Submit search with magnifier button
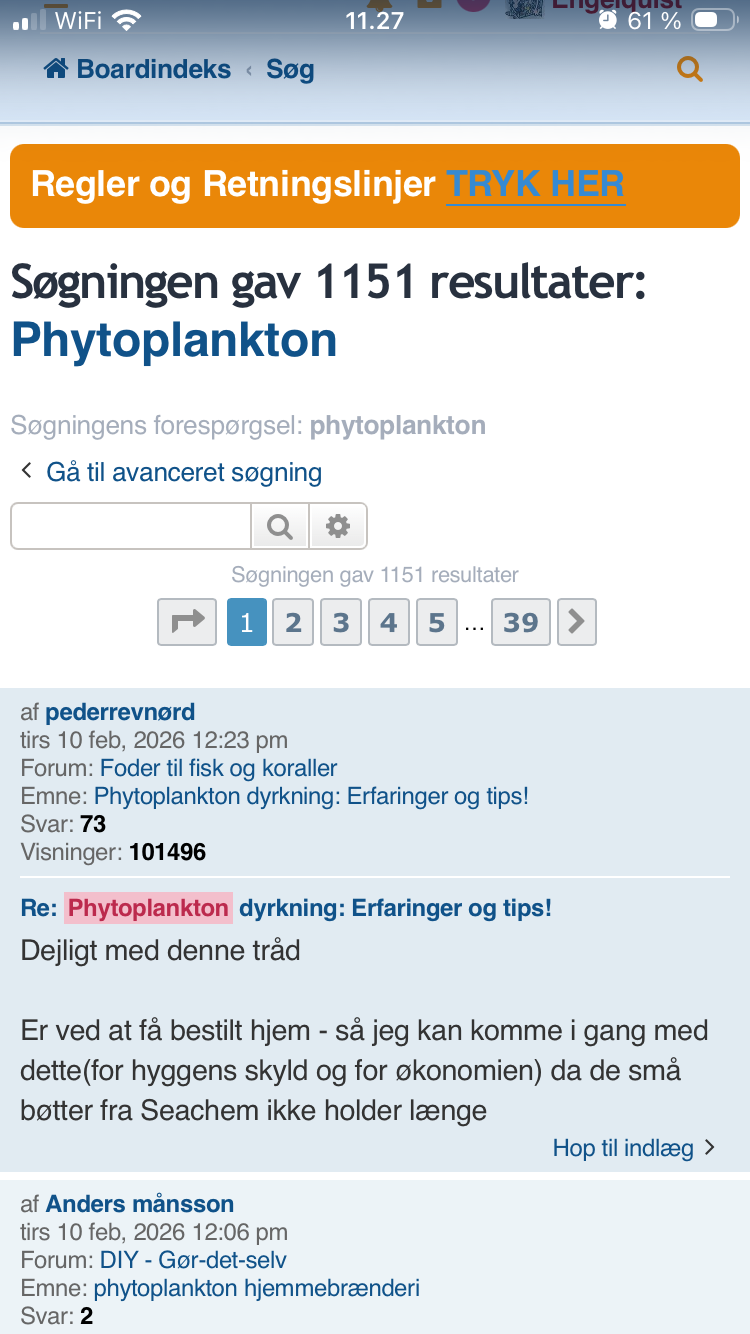Screen dimensions: 750x1334 click(x=280, y=526)
